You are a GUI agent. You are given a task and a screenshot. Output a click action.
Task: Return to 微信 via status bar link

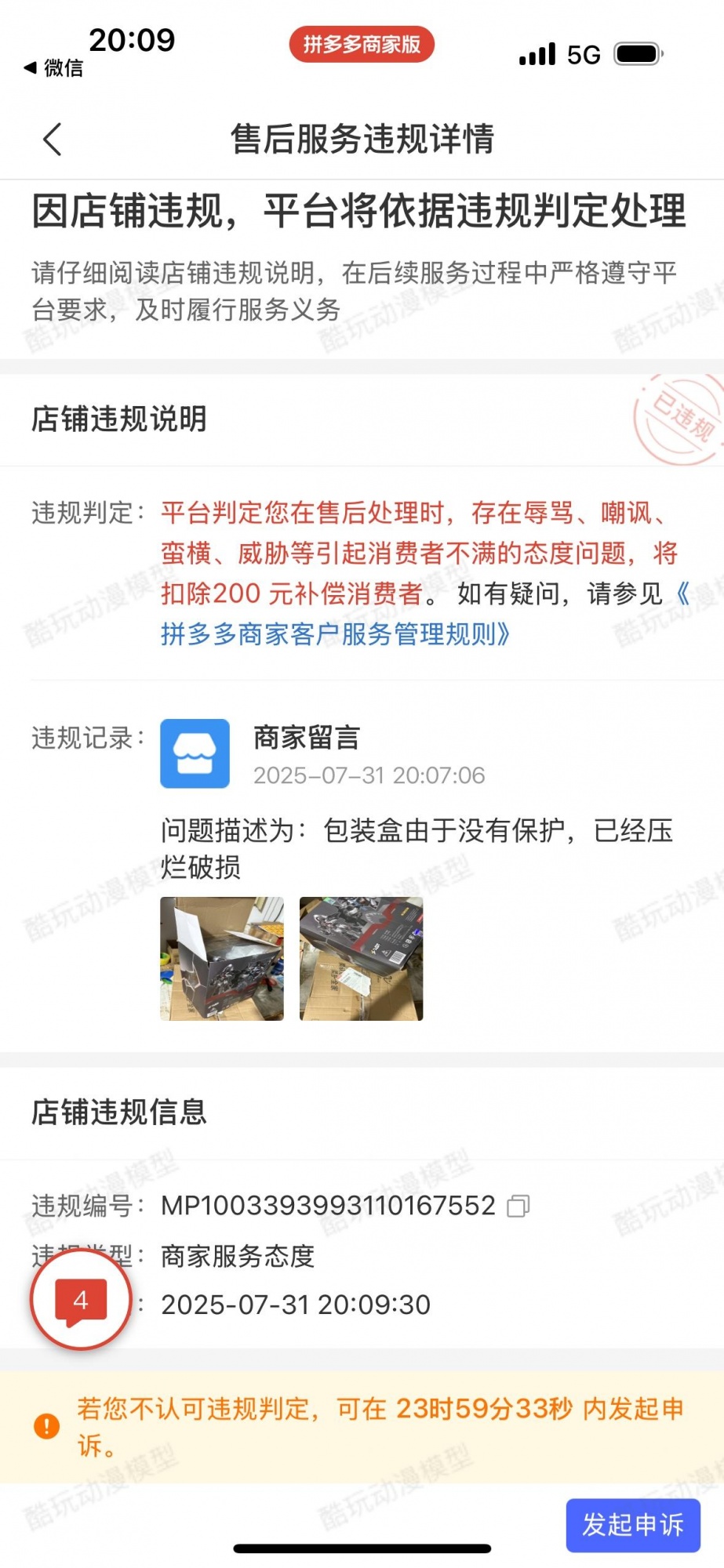point(53,68)
